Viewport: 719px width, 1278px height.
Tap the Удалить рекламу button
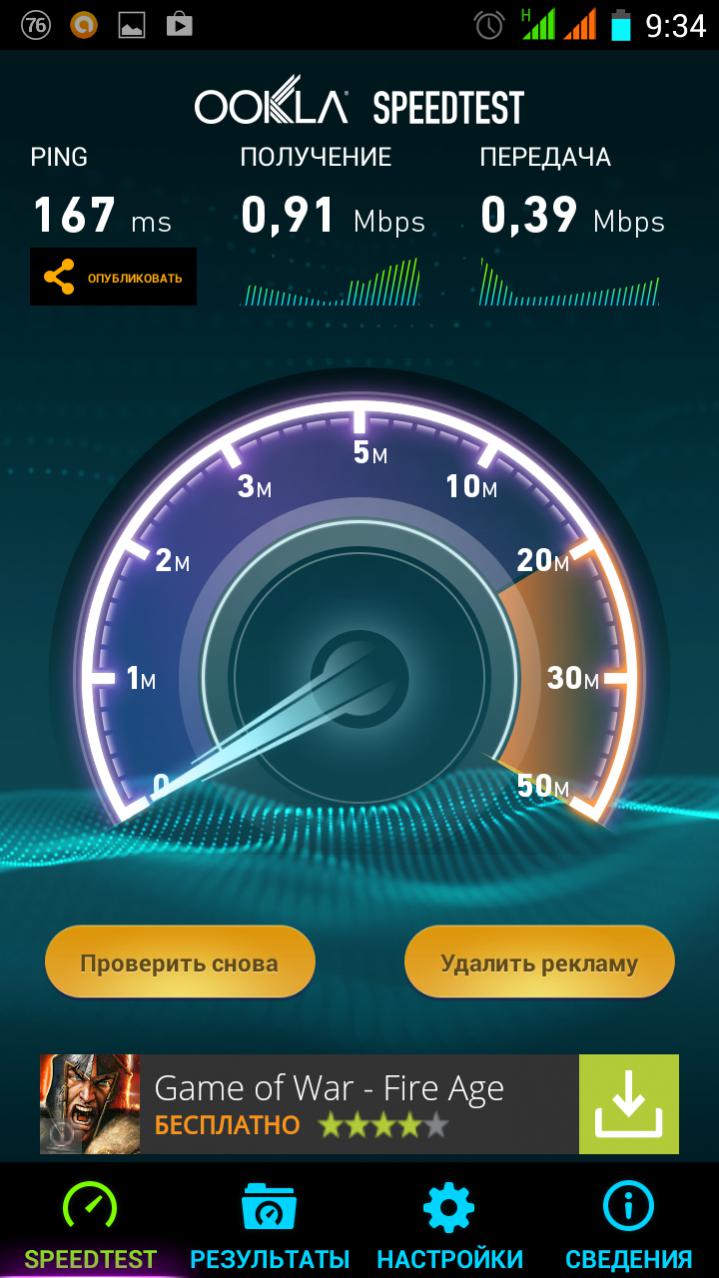pos(539,963)
